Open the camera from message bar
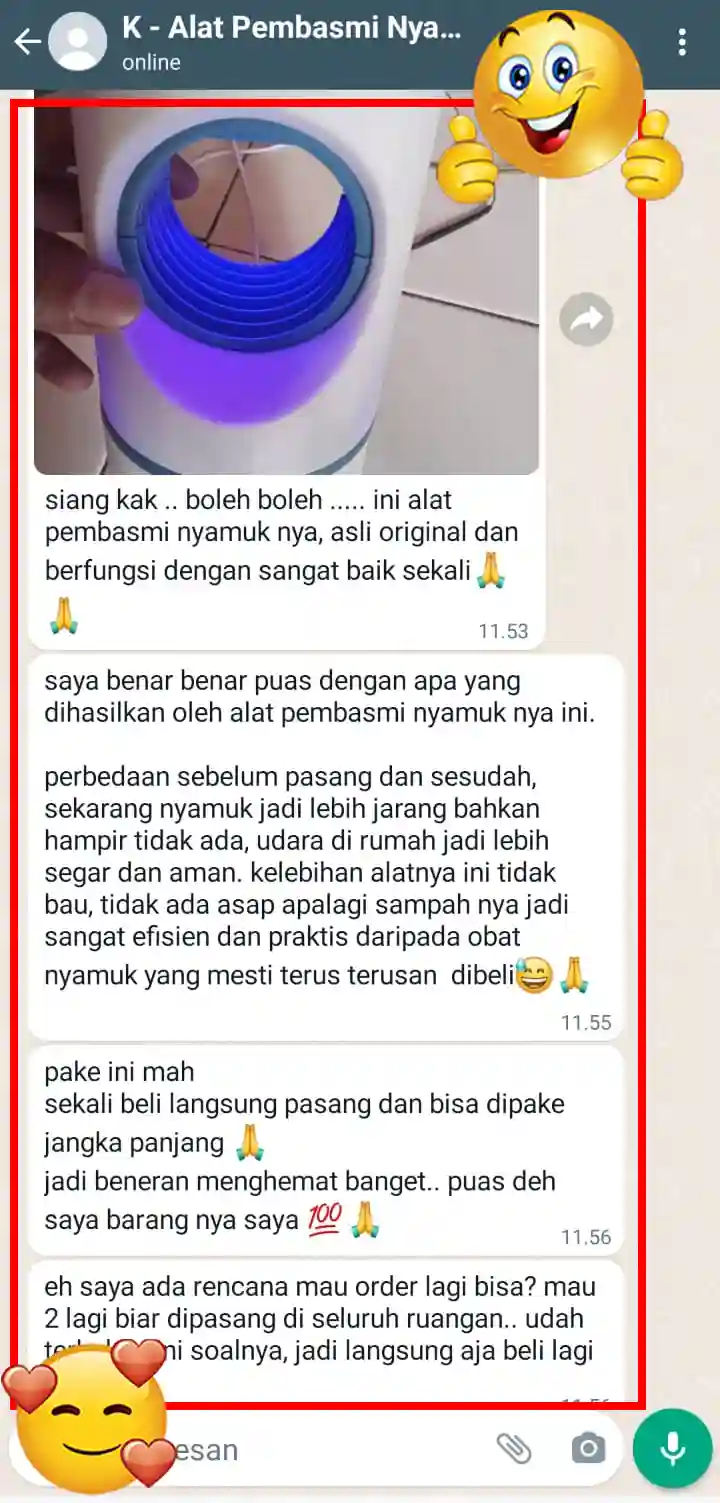 587,1448
